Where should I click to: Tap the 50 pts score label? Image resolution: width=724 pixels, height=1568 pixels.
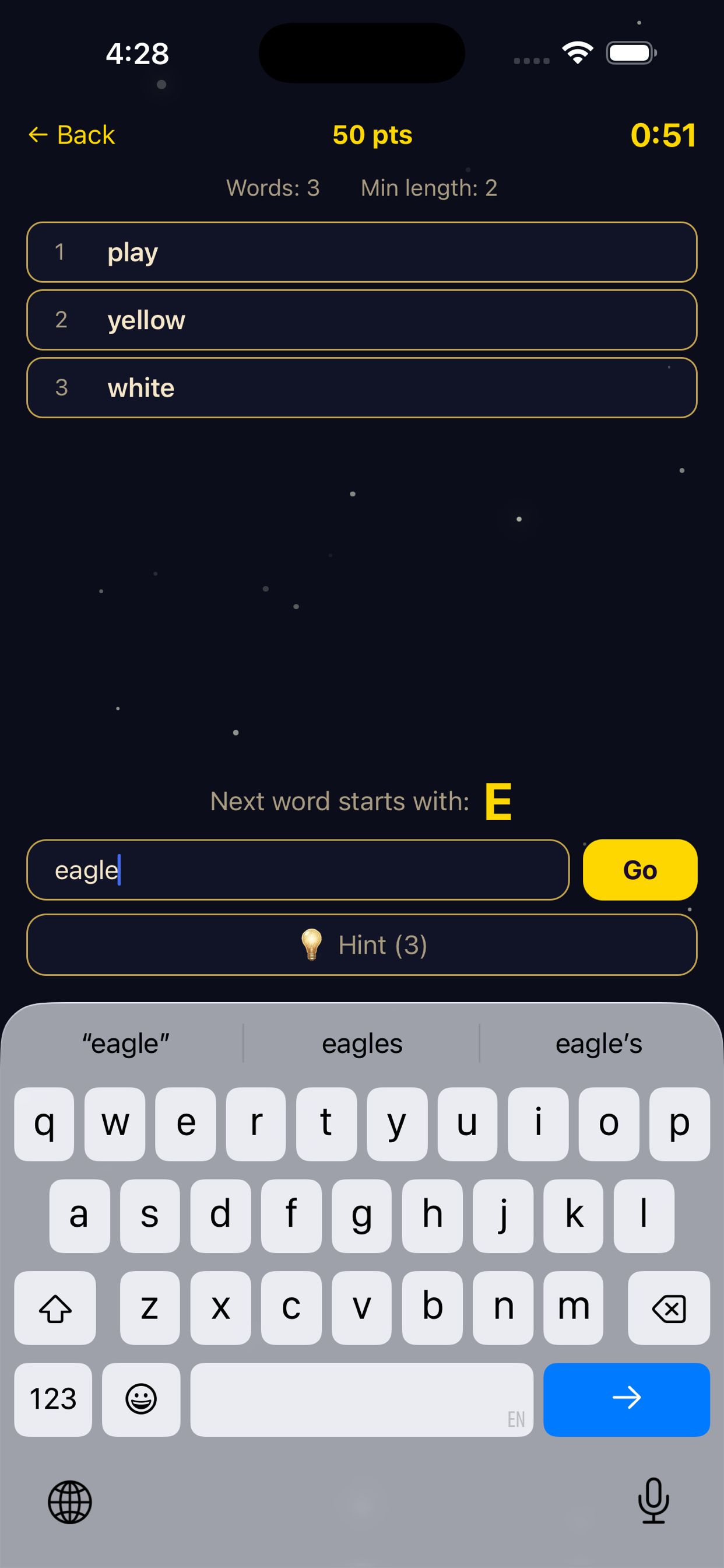pyautogui.click(x=372, y=135)
